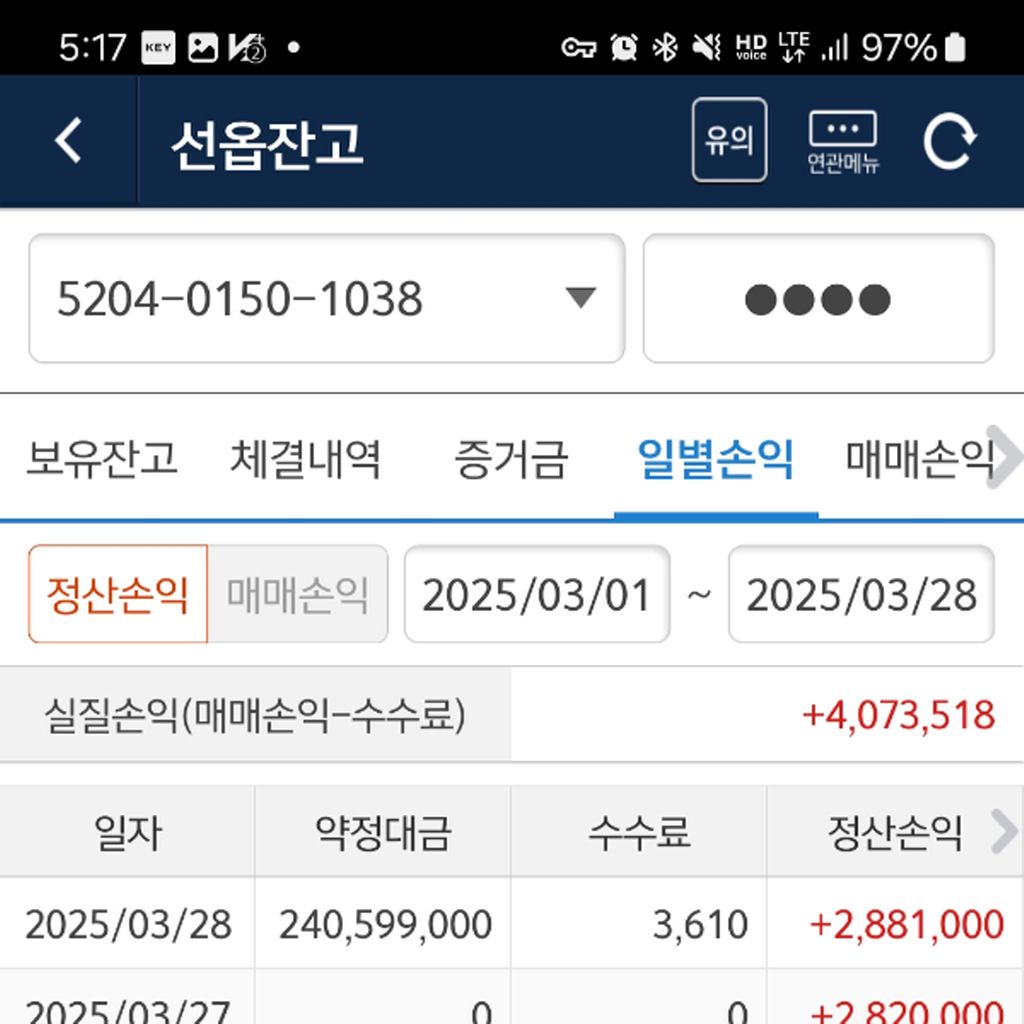
Task: Switch to the 체결내역 tab
Action: pyautogui.click(x=305, y=459)
